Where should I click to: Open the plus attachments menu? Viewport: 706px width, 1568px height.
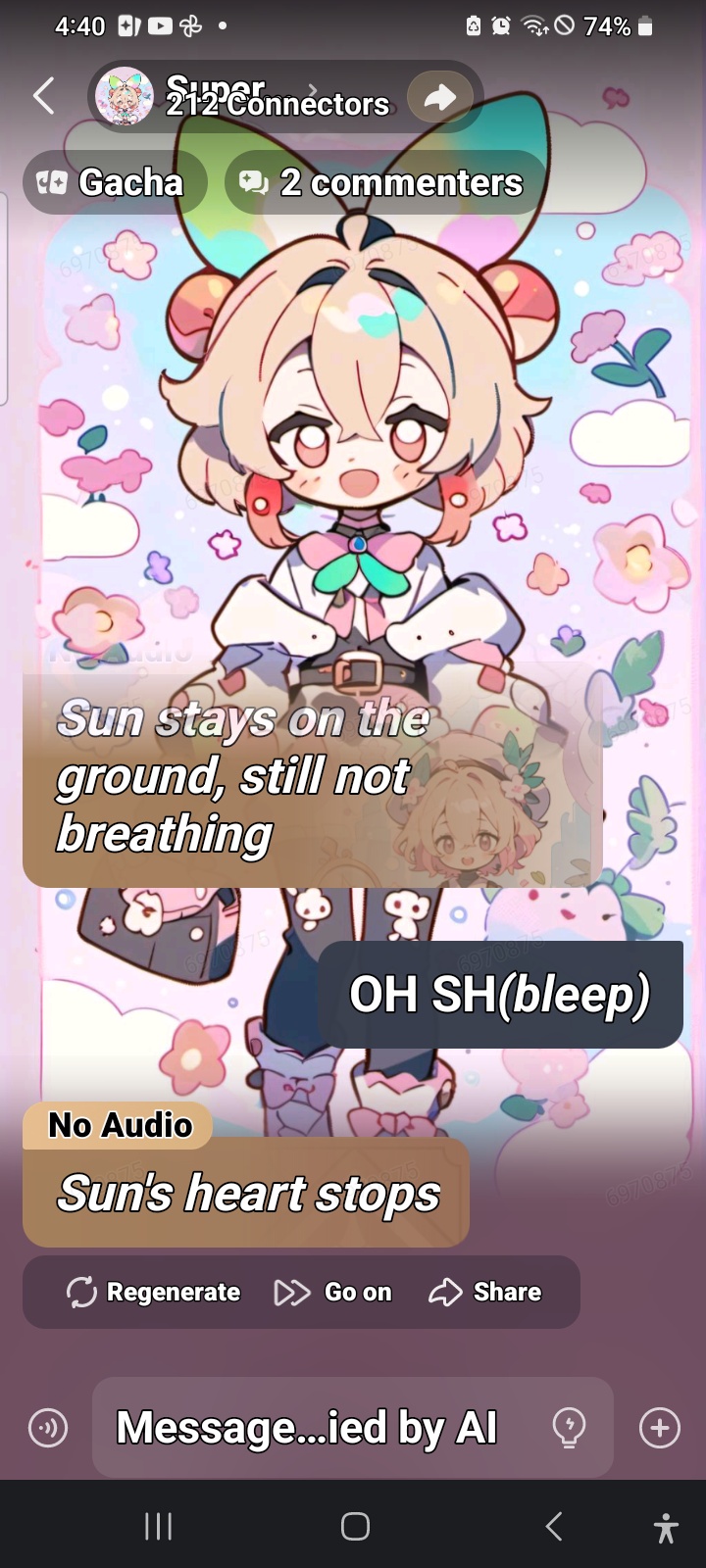pos(659,1428)
